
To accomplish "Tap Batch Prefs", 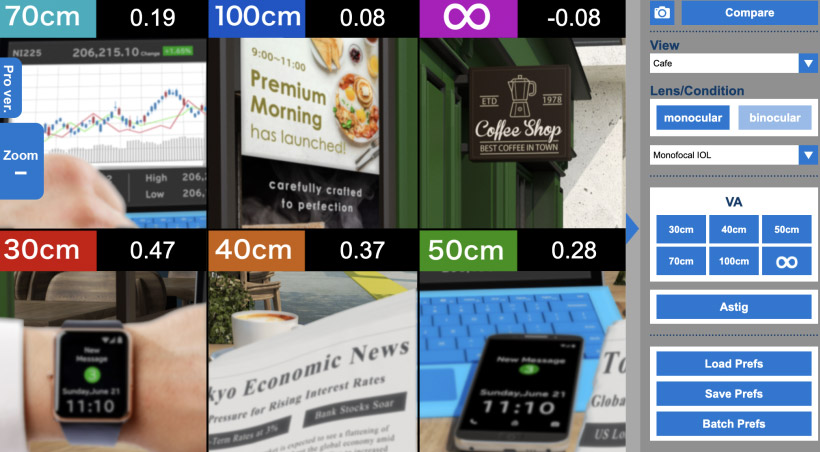I will [x=733, y=424].
